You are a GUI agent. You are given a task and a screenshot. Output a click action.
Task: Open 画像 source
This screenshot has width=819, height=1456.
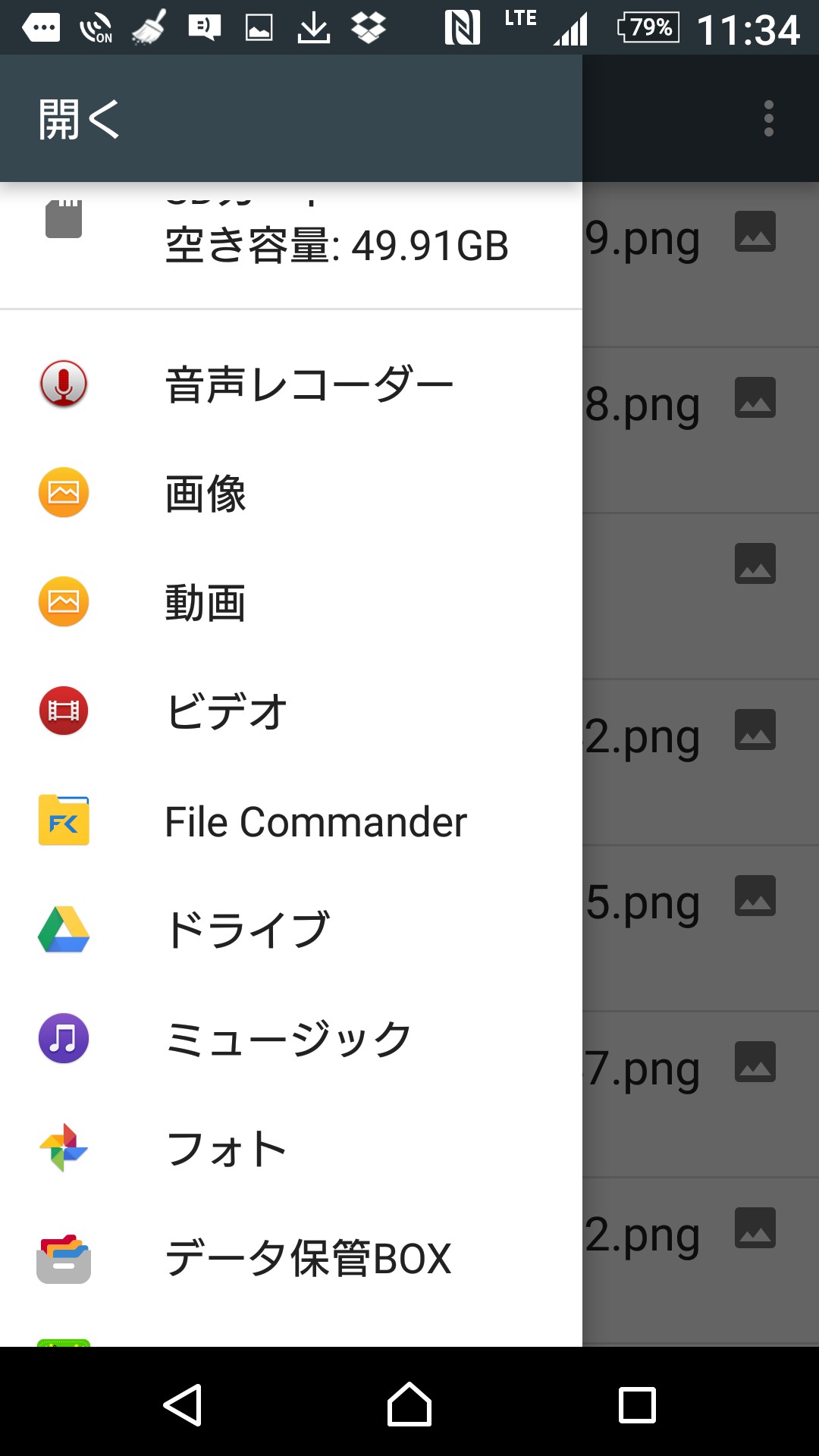(x=291, y=494)
